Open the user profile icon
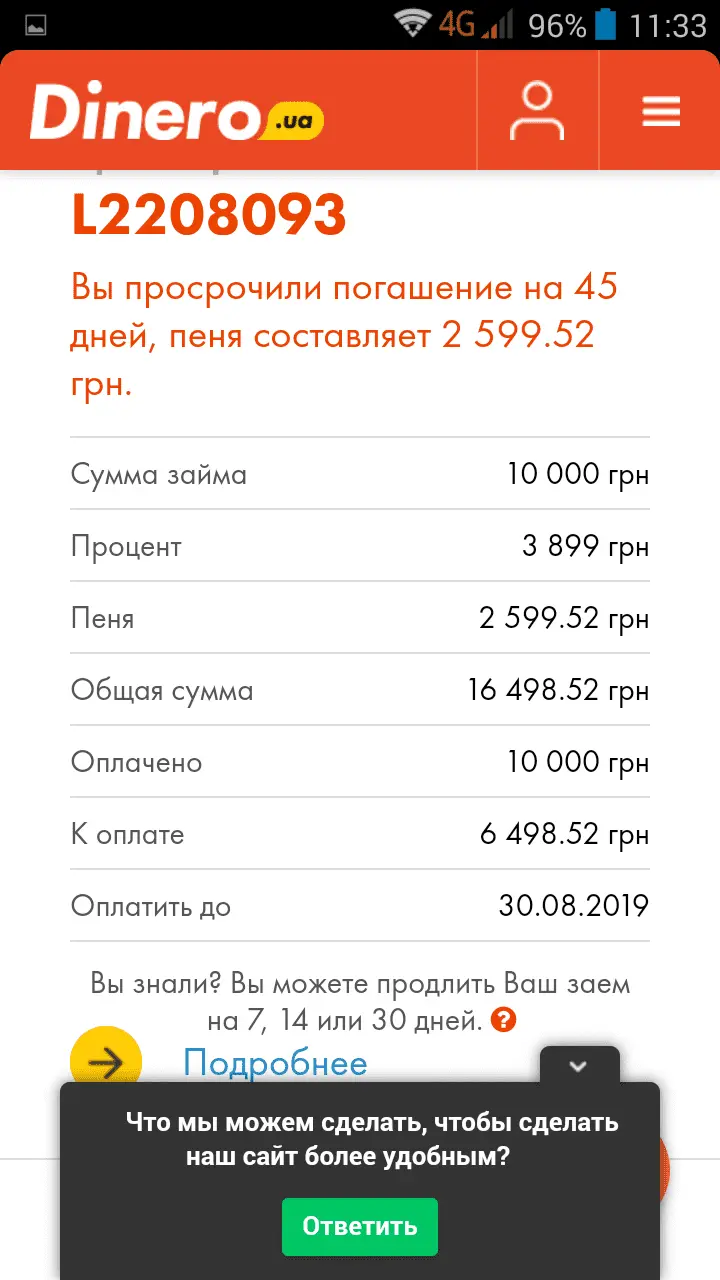The image size is (720, 1280). (x=537, y=111)
